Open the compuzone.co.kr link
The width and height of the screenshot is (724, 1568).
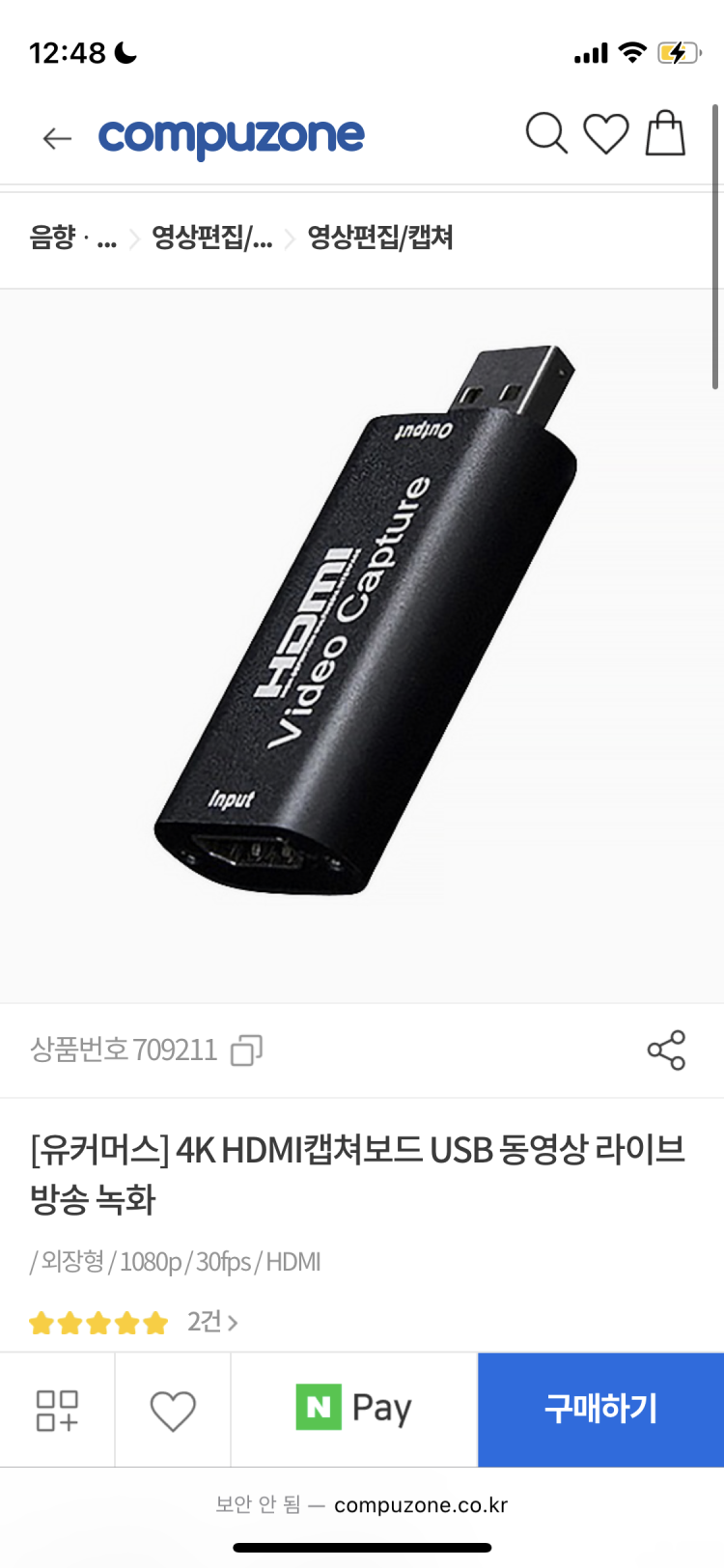pyautogui.click(x=422, y=1504)
